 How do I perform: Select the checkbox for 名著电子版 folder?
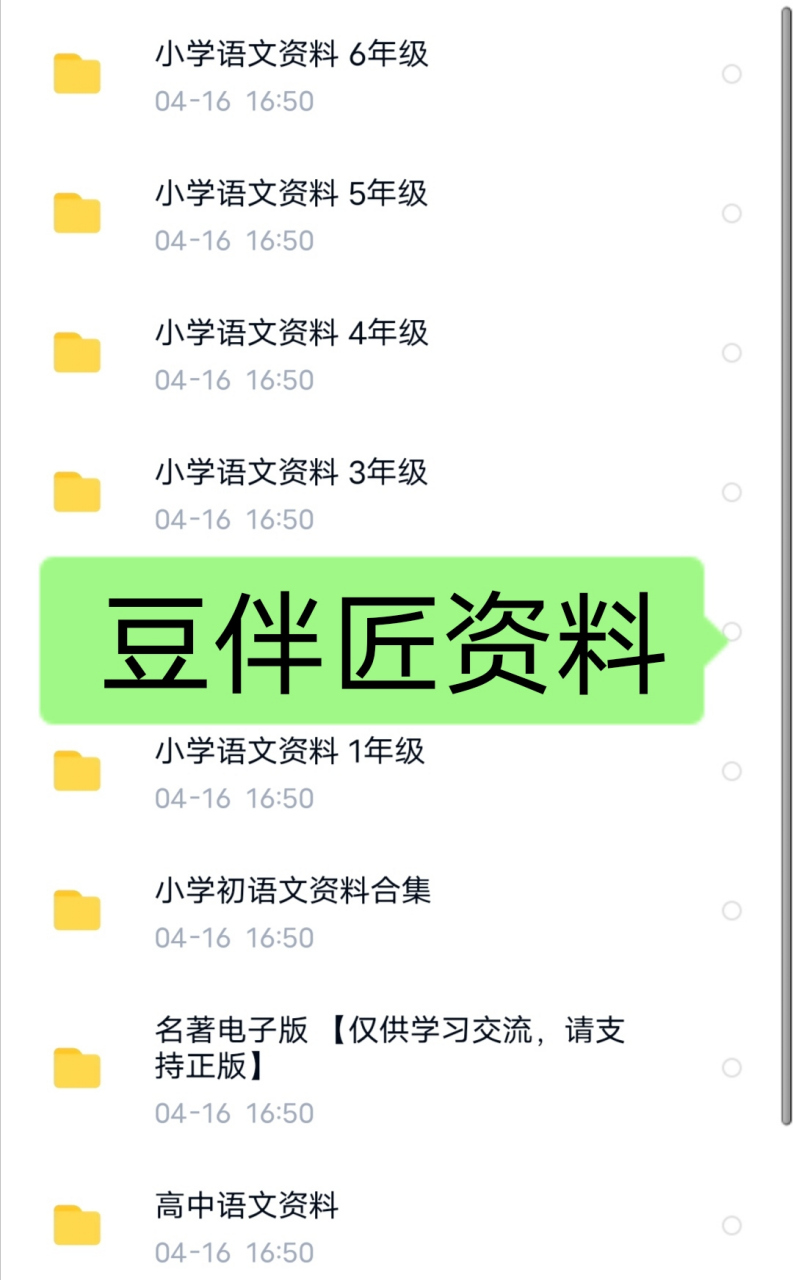(733, 1068)
